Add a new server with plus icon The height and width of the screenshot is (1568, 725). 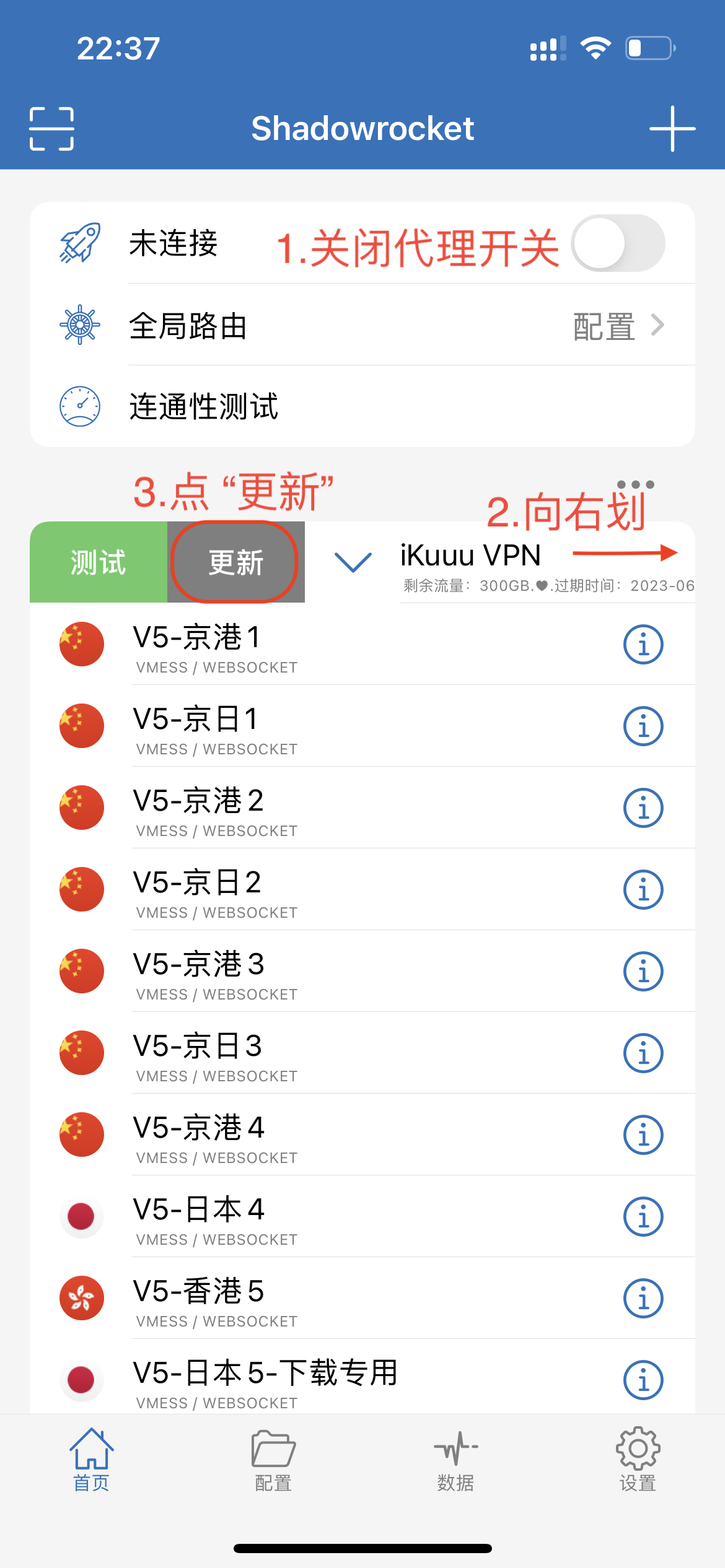pyautogui.click(x=672, y=129)
